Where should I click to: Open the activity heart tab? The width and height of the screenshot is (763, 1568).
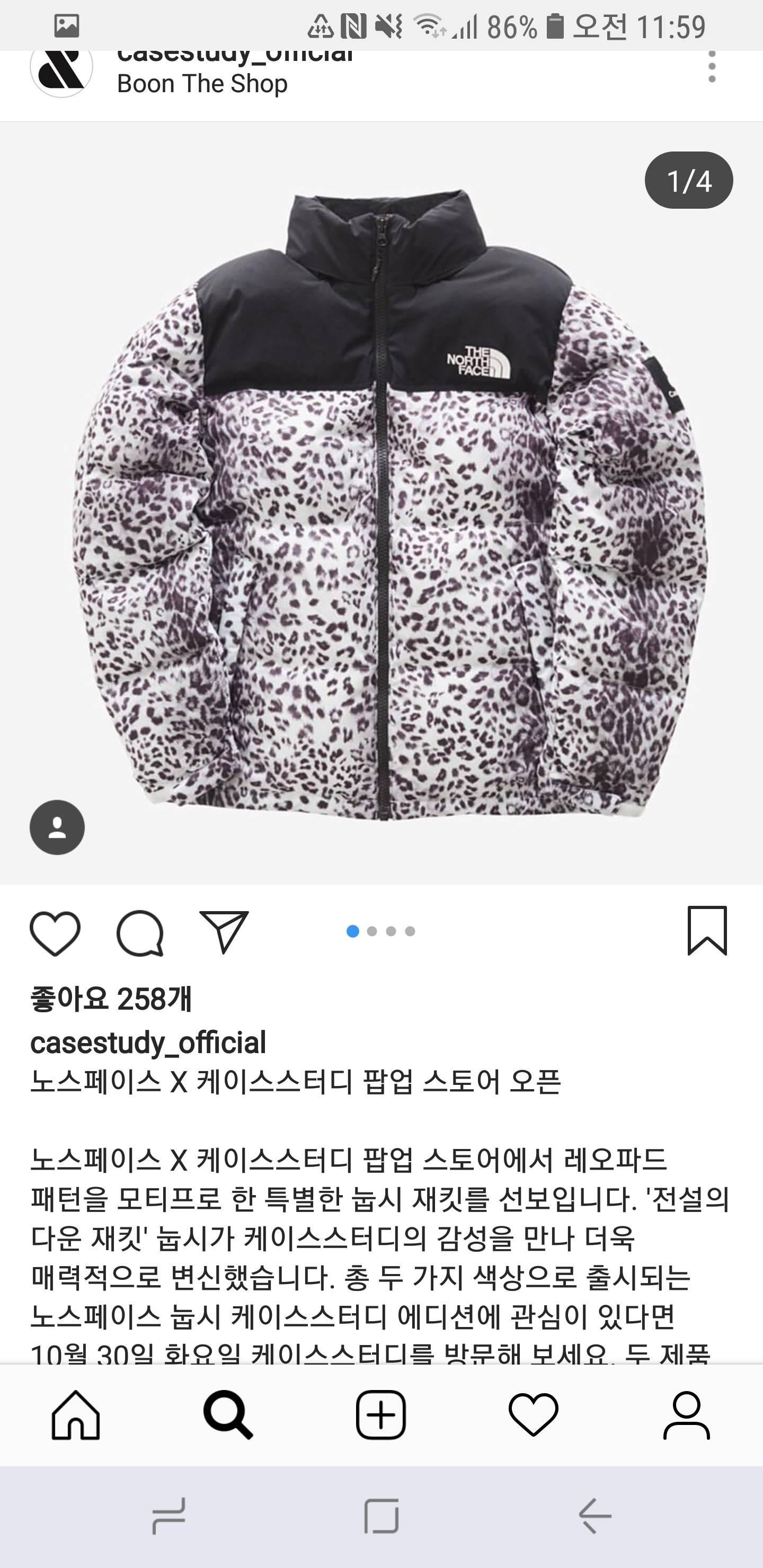[x=533, y=1414]
